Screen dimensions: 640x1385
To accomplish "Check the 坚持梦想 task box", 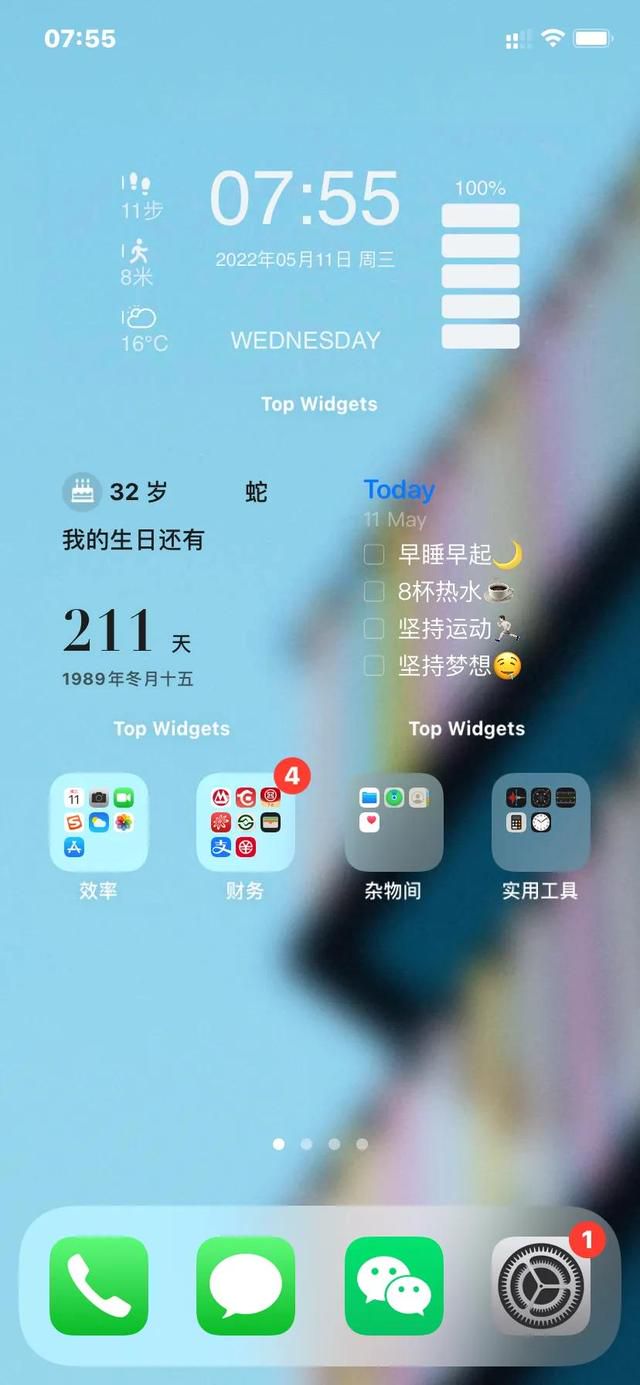I will [x=374, y=666].
